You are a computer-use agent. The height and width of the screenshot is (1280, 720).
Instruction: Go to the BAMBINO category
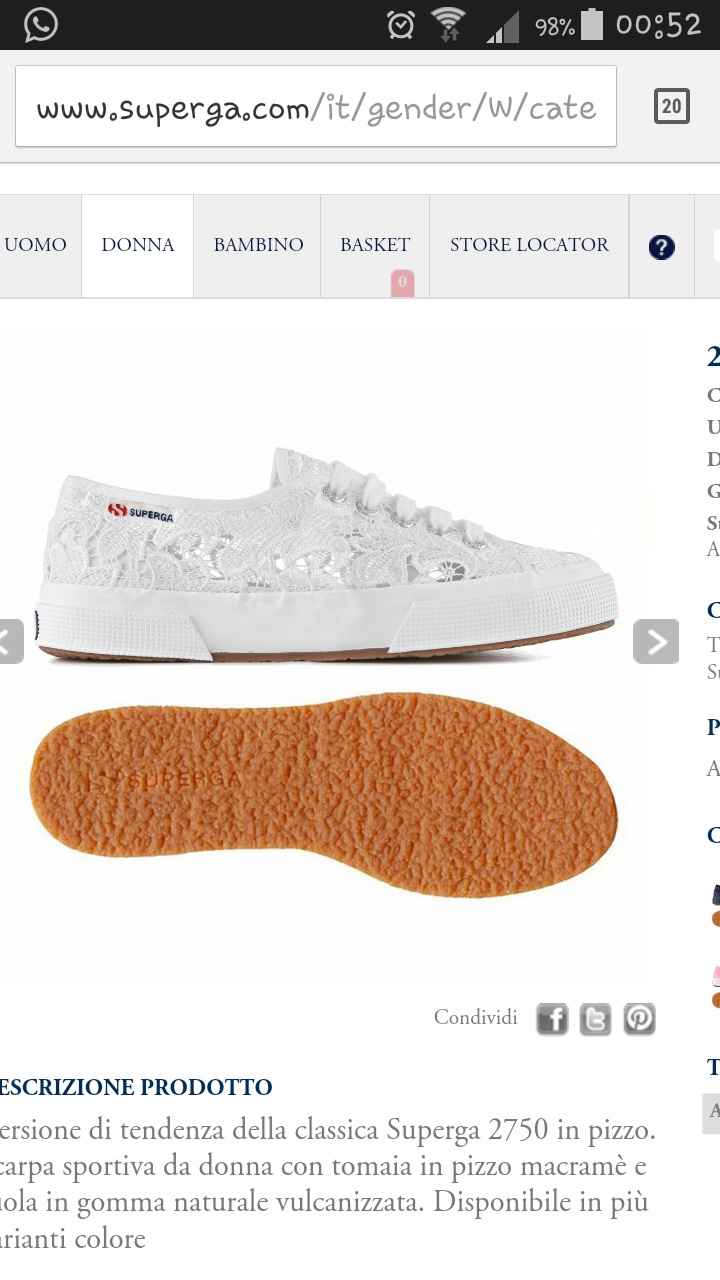(x=258, y=245)
